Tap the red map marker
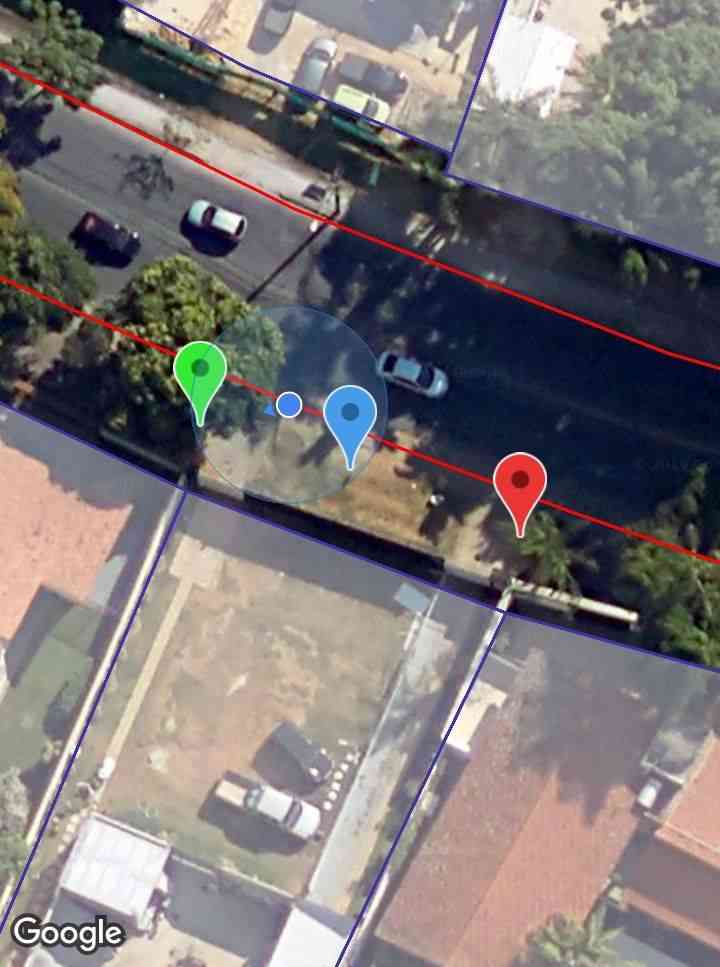 click(520, 483)
